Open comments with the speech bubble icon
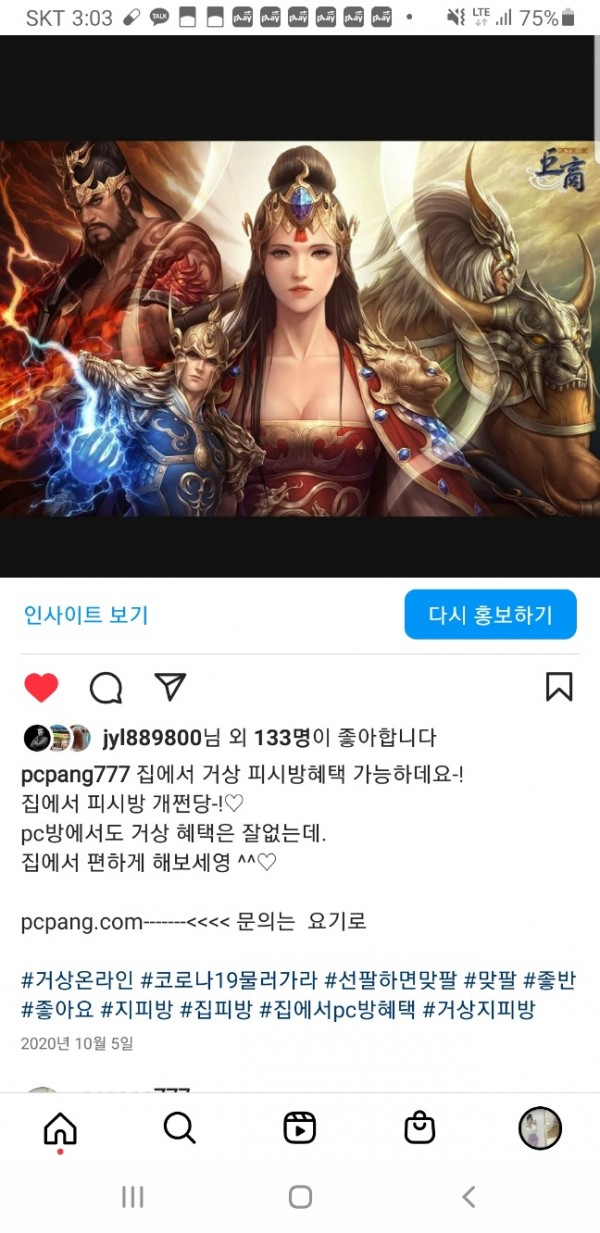The height and width of the screenshot is (1233, 600). pyautogui.click(x=106, y=687)
